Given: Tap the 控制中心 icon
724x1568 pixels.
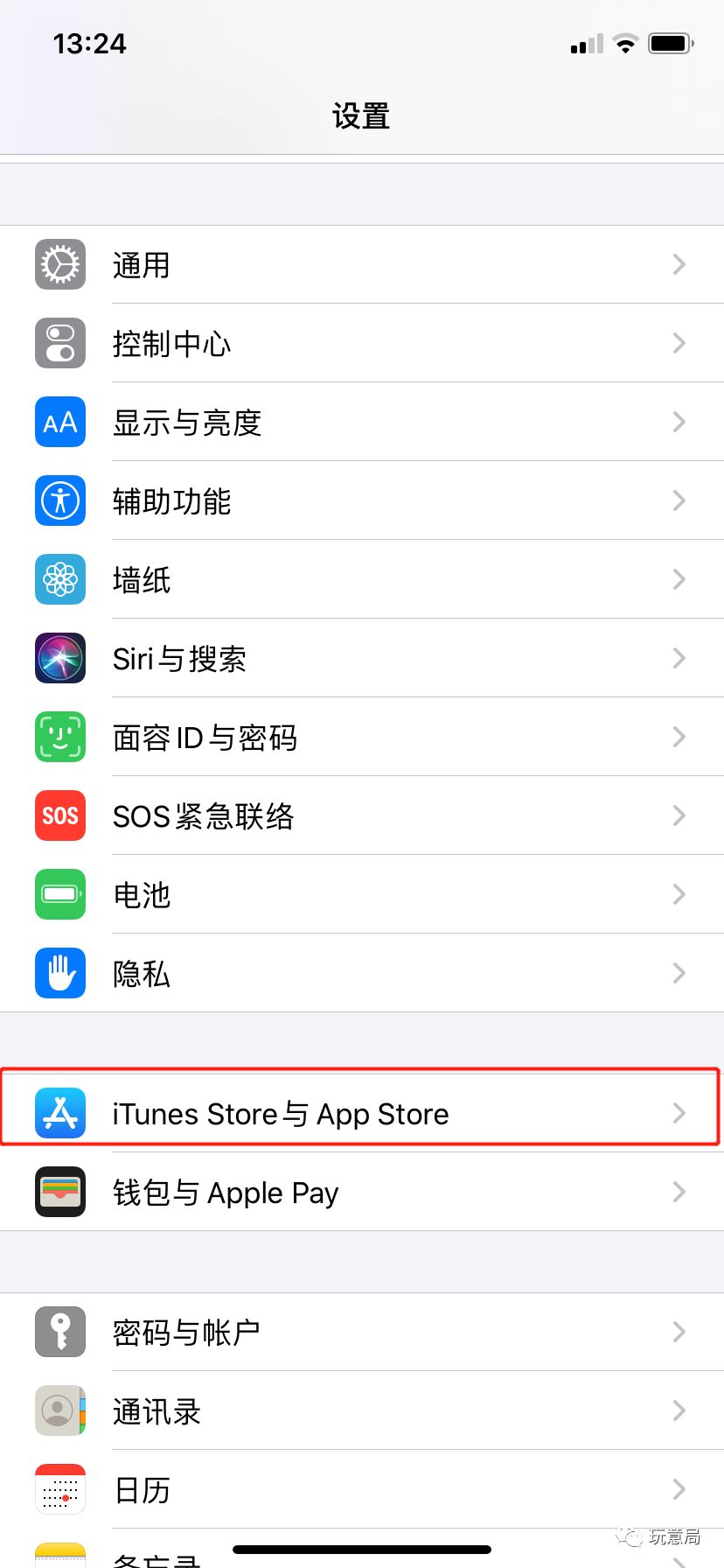Looking at the screenshot, I should tap(59, 343).
